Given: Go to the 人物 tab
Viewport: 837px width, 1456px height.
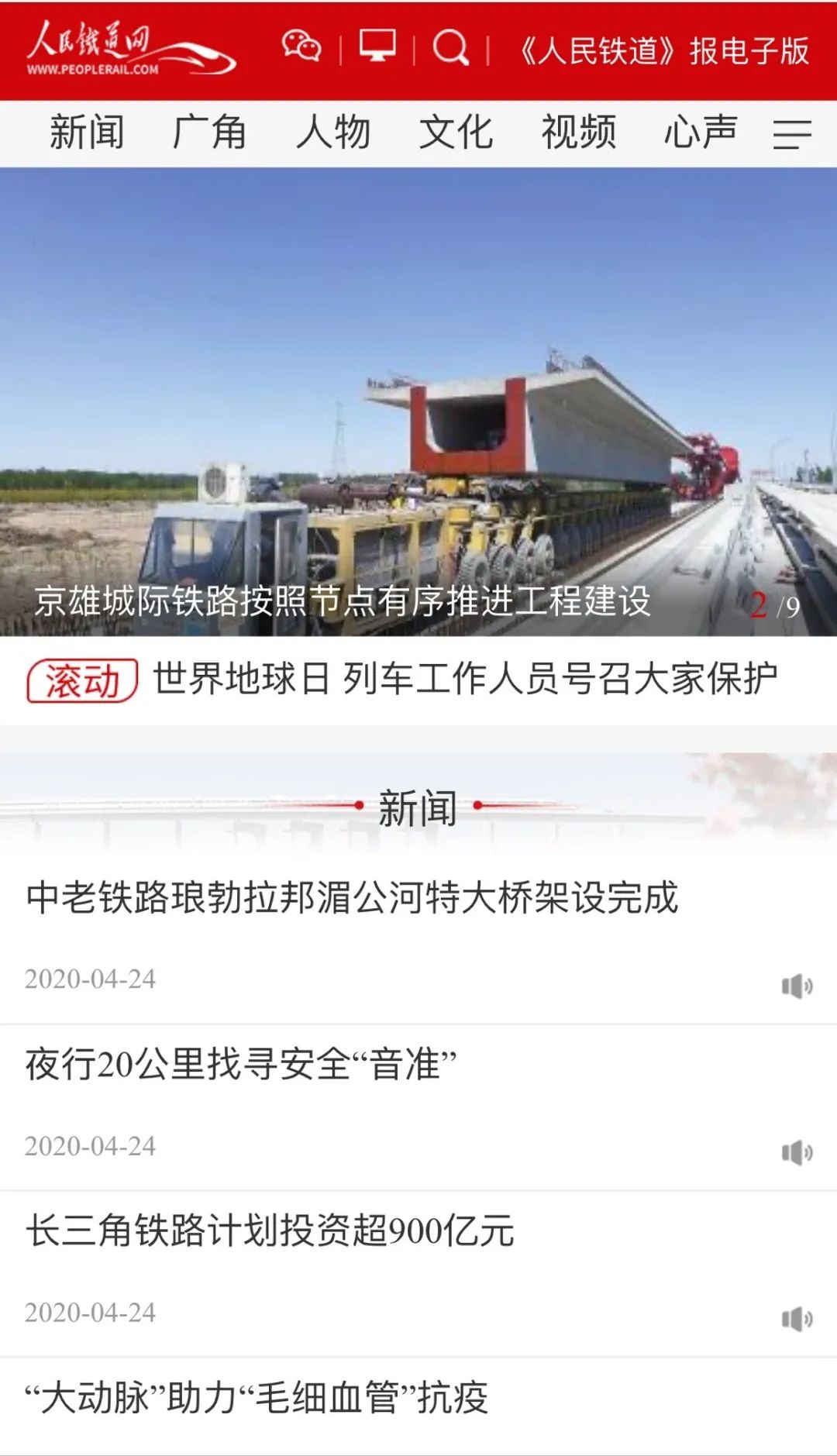Looking at the screenshot, I should [x=333, y=133].
